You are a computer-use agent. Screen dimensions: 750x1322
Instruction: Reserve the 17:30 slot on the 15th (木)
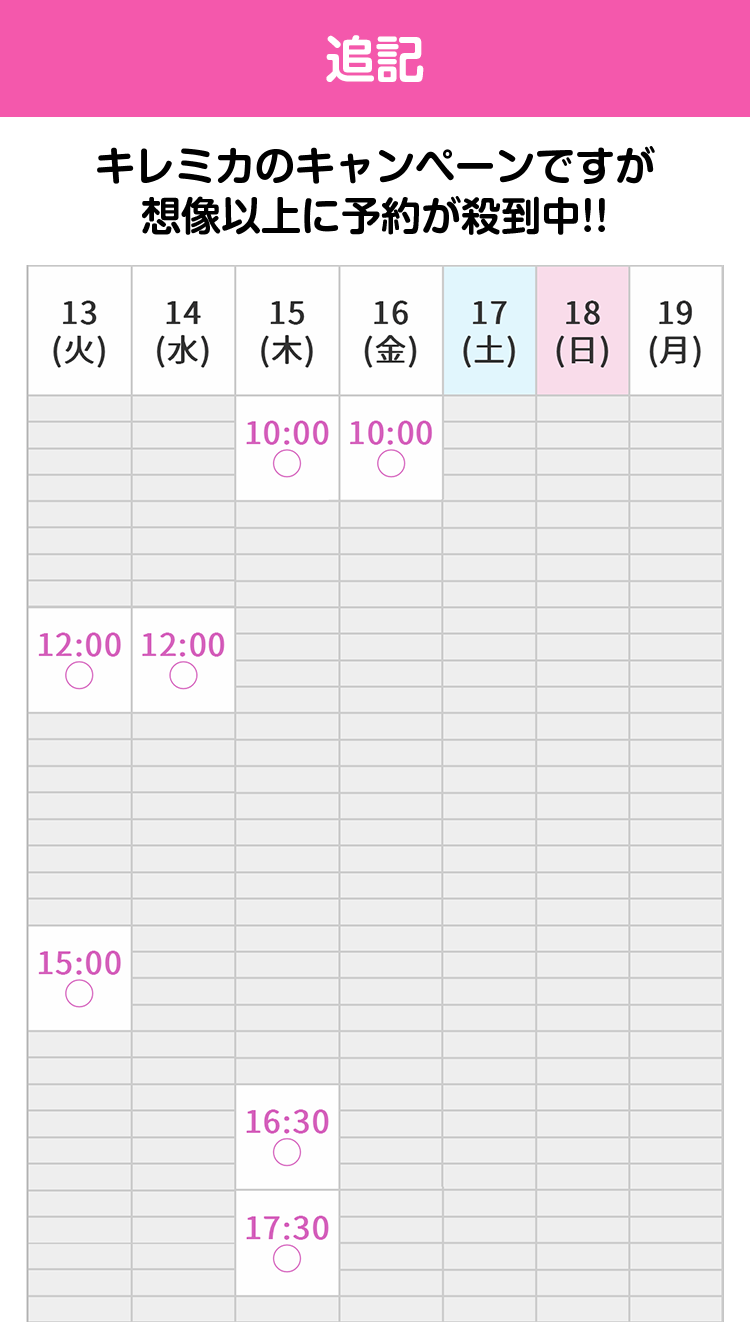click(x=287, y=1243)
